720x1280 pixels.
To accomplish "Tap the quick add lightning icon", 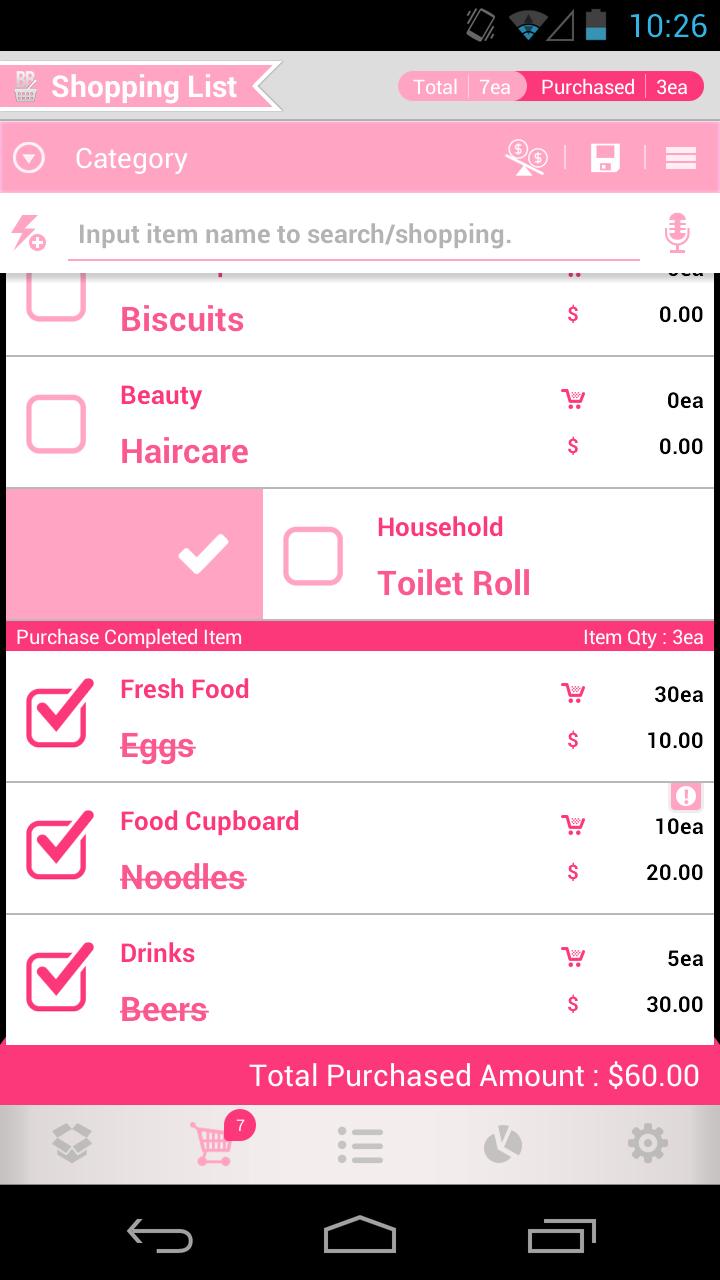I will [28, 234].
